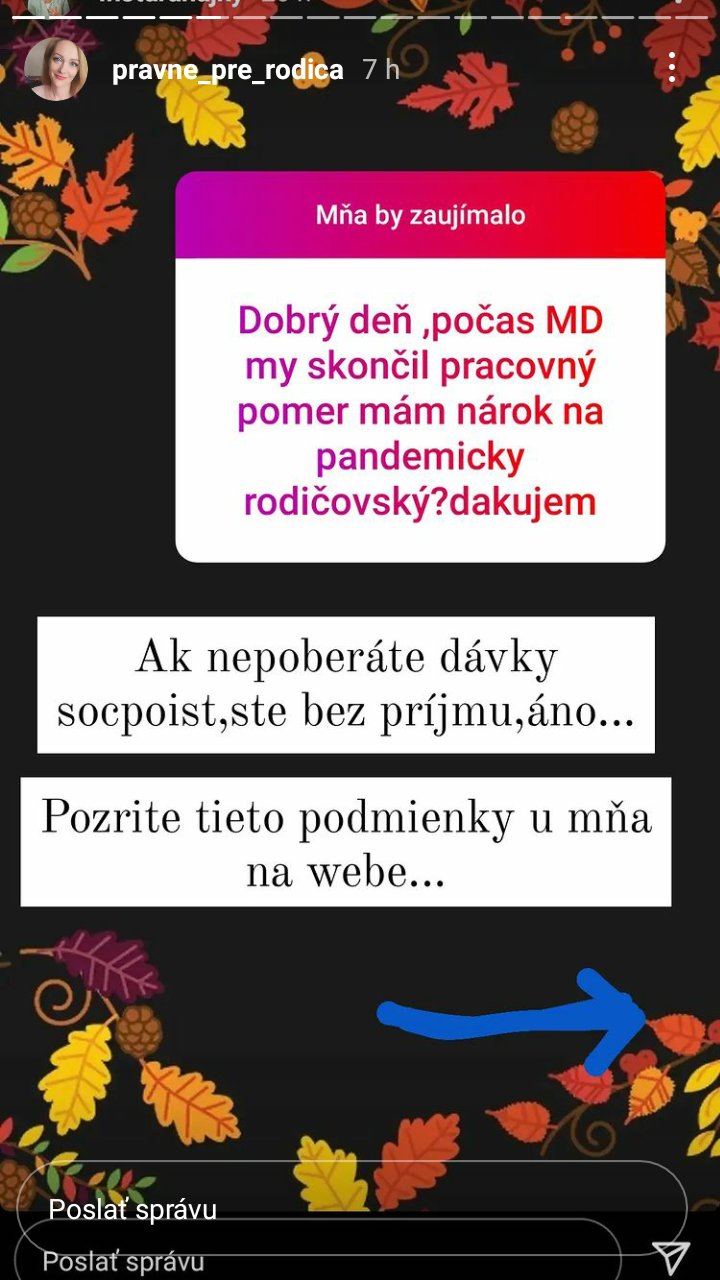Open the pravne_pre_rodica username link
Viewport: 720px width, 1280px height.
coord(227,70)
